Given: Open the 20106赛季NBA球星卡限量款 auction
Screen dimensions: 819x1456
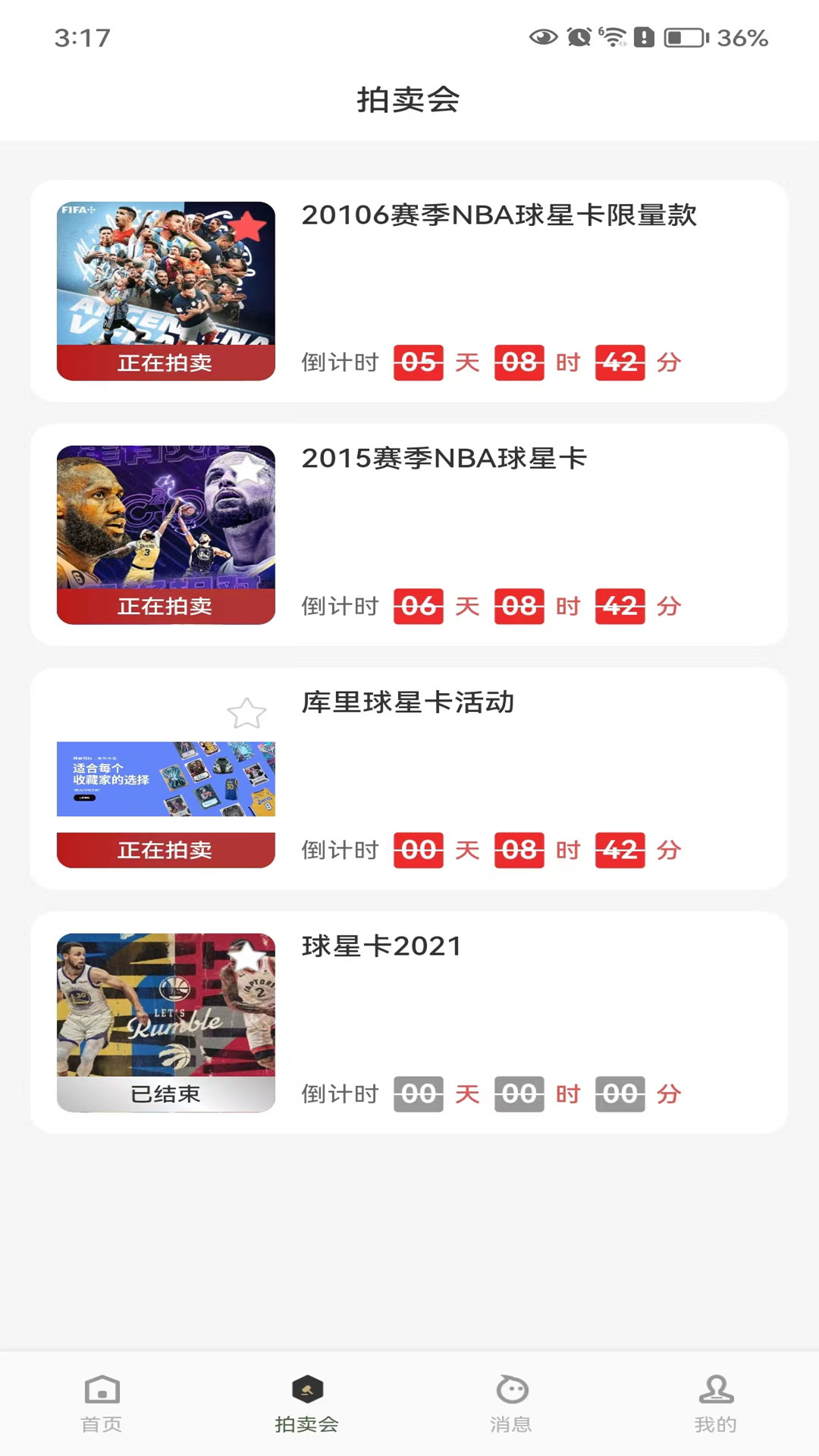Looking at the screenshot, I should [498, 215].
